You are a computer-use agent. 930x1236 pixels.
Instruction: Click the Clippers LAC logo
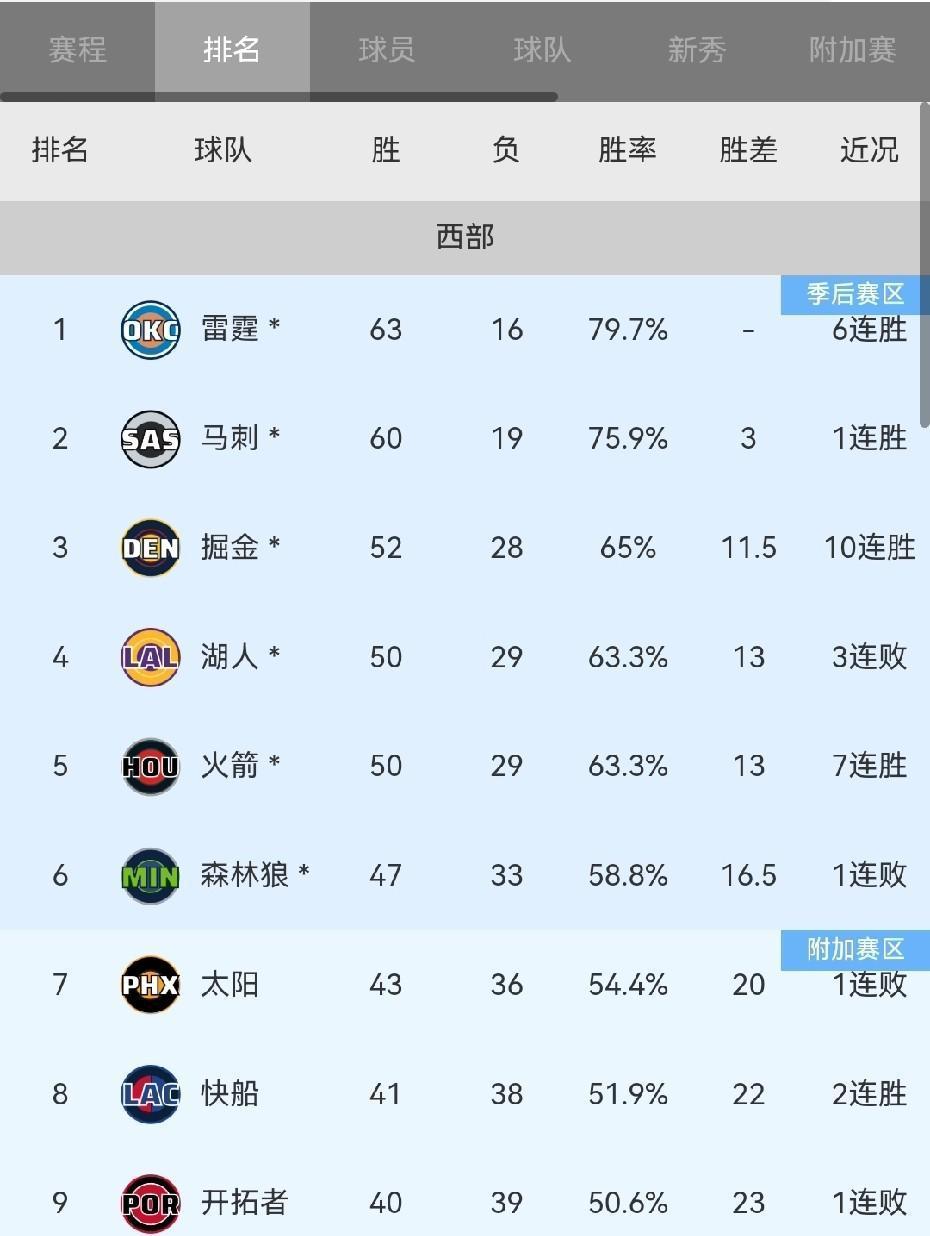point(149,1094)
